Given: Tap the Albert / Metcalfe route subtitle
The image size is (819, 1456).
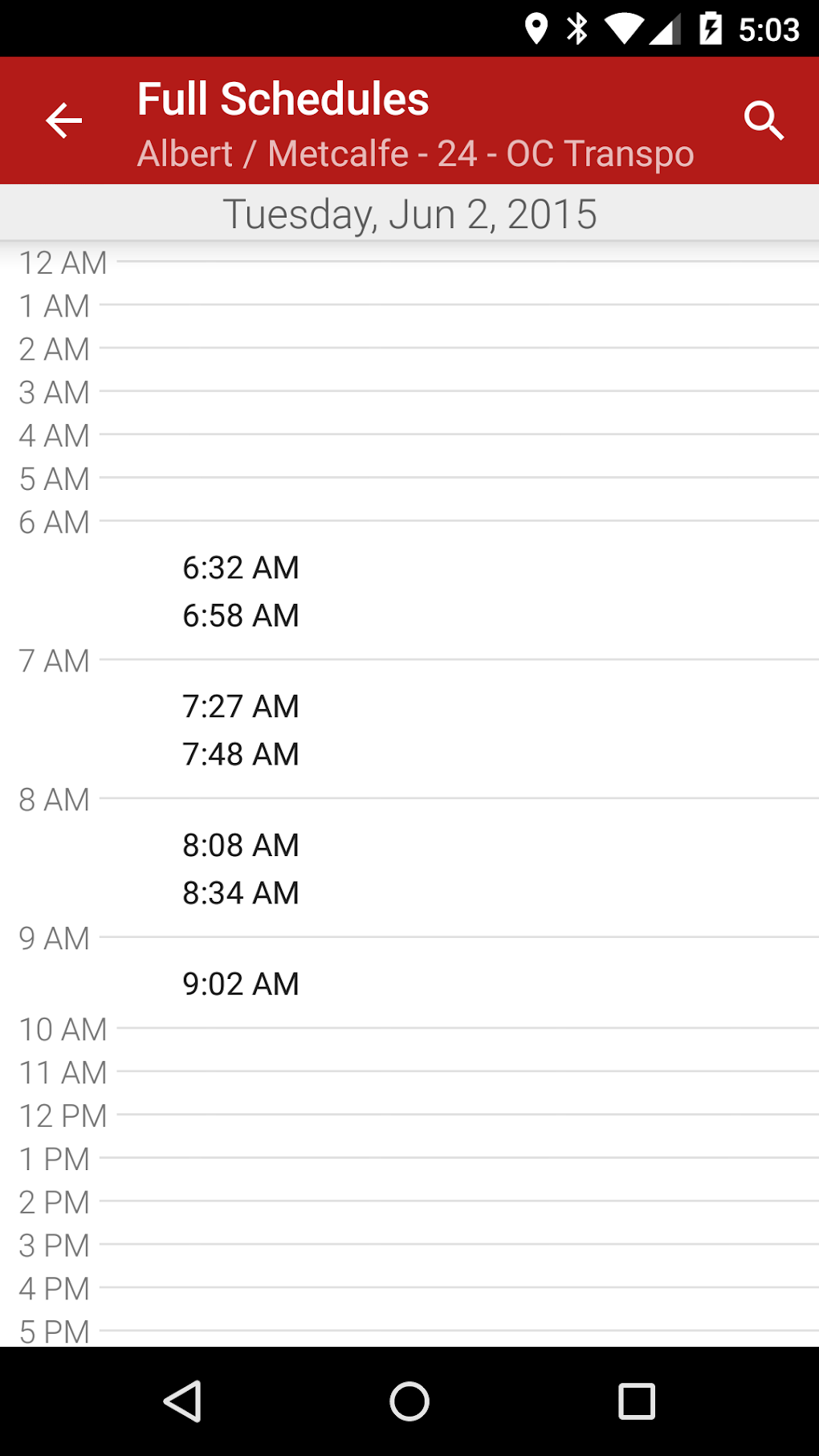Looking at the screenshot, I should pos(415,153).
